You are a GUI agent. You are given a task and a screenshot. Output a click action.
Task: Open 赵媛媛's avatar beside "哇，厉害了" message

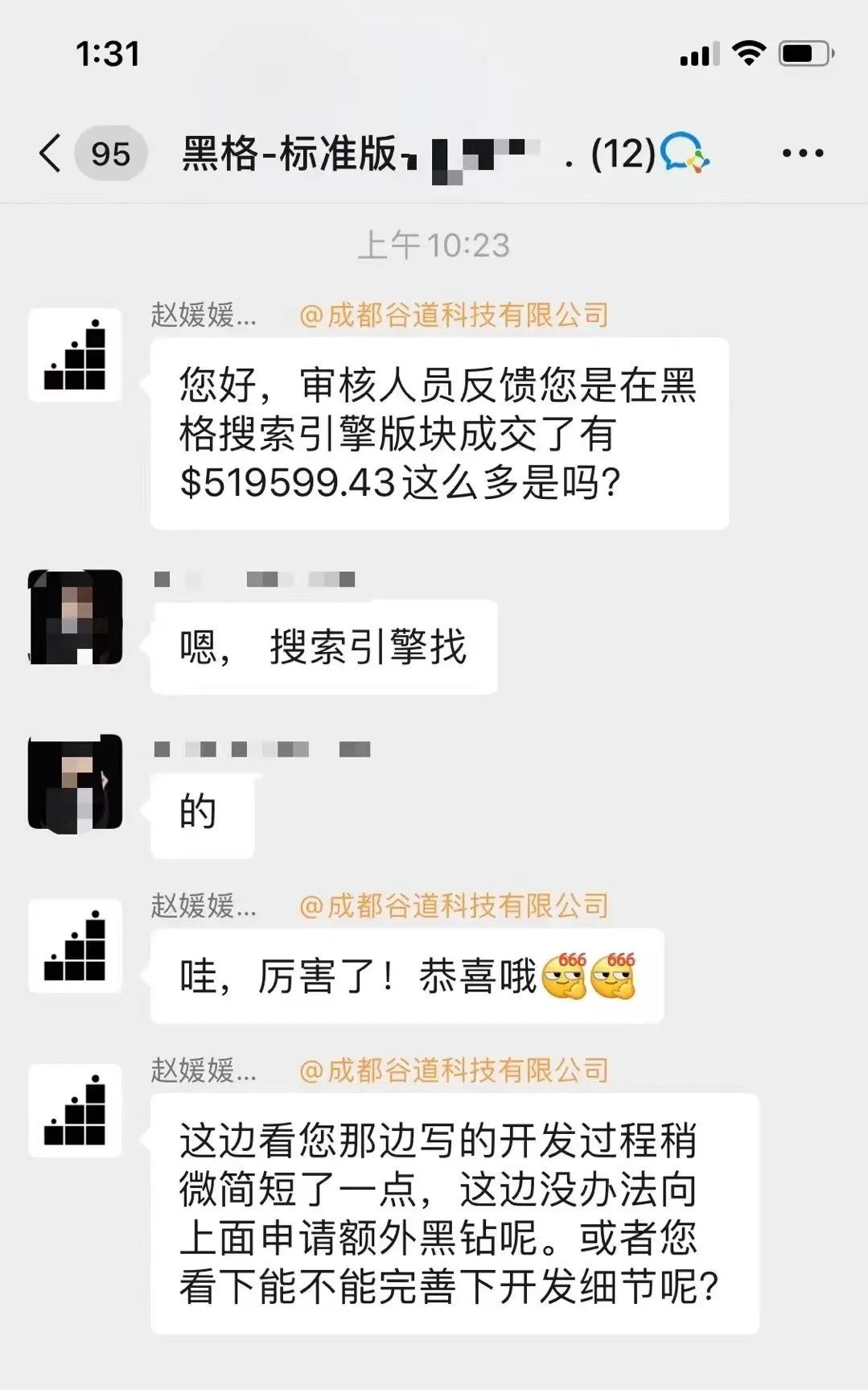[x=75, y=946]
